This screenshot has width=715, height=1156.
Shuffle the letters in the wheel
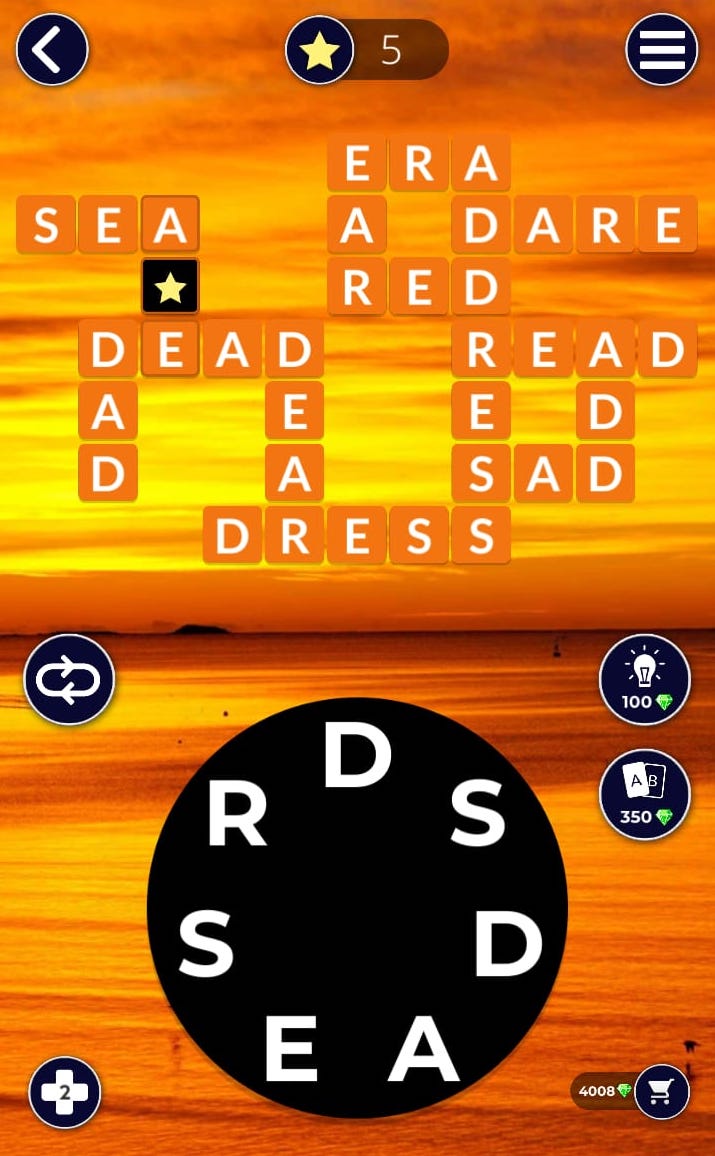click(69, 680)
